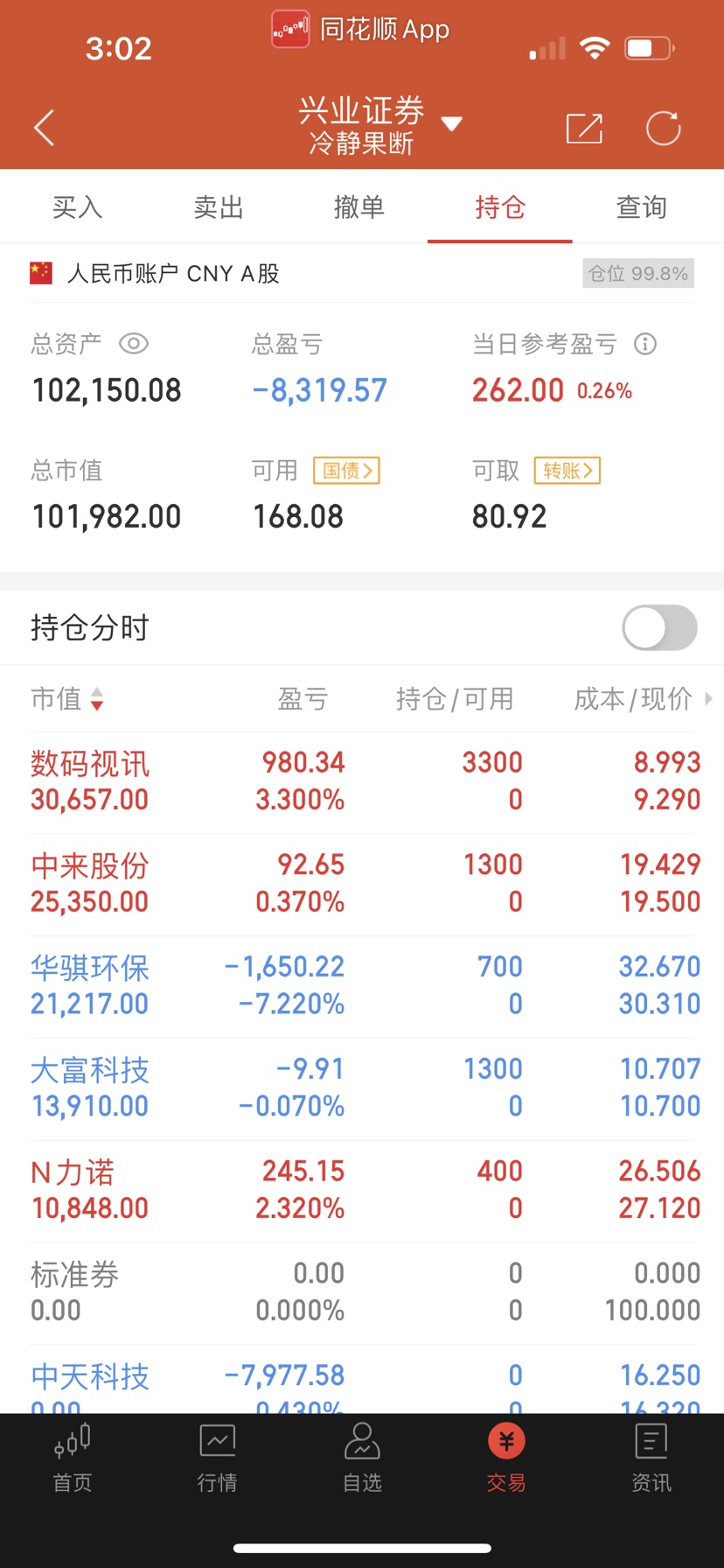Viewport: 724px width, 1568px height.
Task: Switch to the 卖出 tab
Action: click(219, 207)
